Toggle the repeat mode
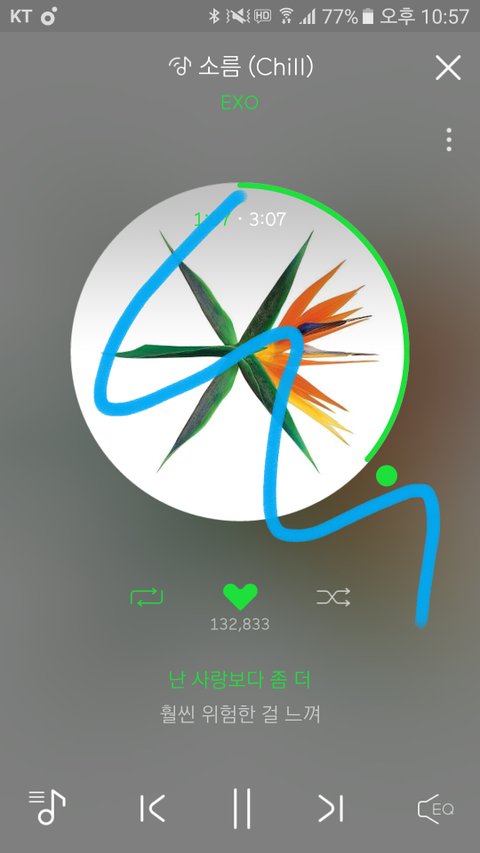Viewport: 480px width, 853px height. click(146, 597)
